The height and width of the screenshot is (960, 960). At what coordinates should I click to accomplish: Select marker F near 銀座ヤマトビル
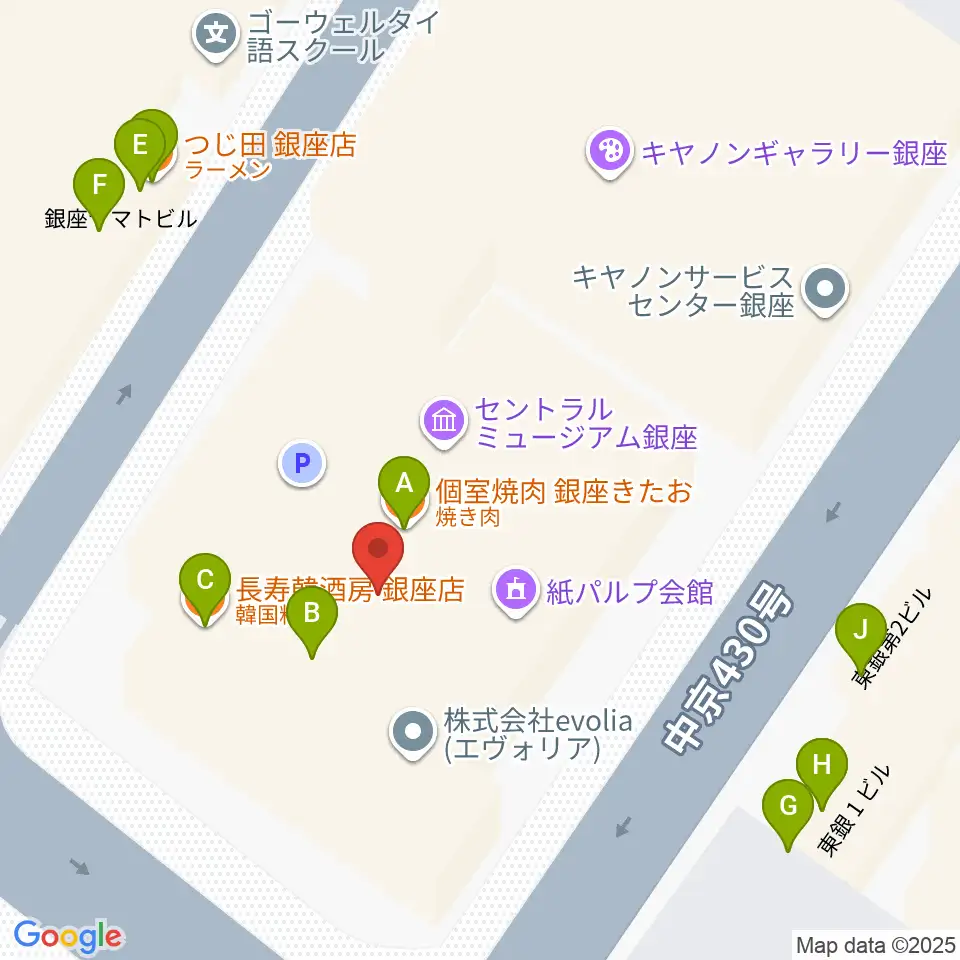pos(99,189)
